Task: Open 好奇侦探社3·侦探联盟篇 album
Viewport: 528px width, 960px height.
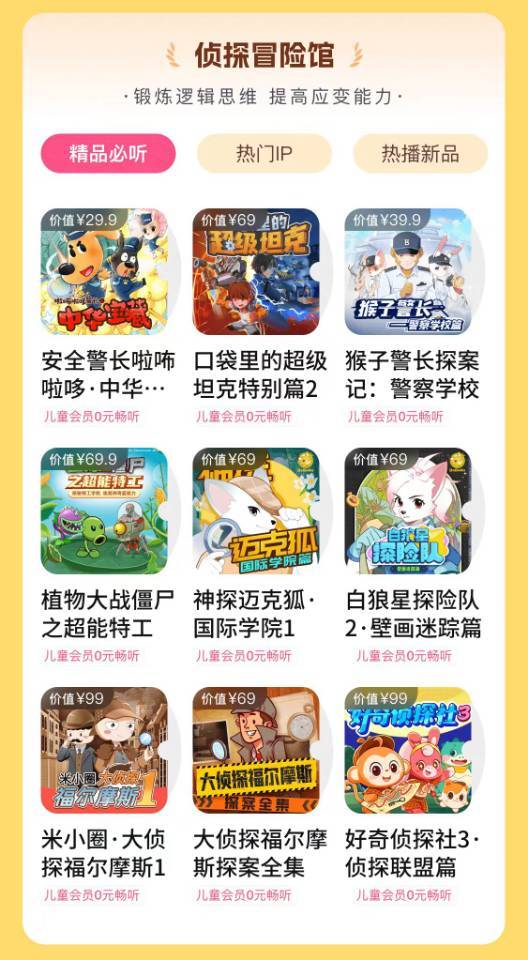Action: (408, 750)
